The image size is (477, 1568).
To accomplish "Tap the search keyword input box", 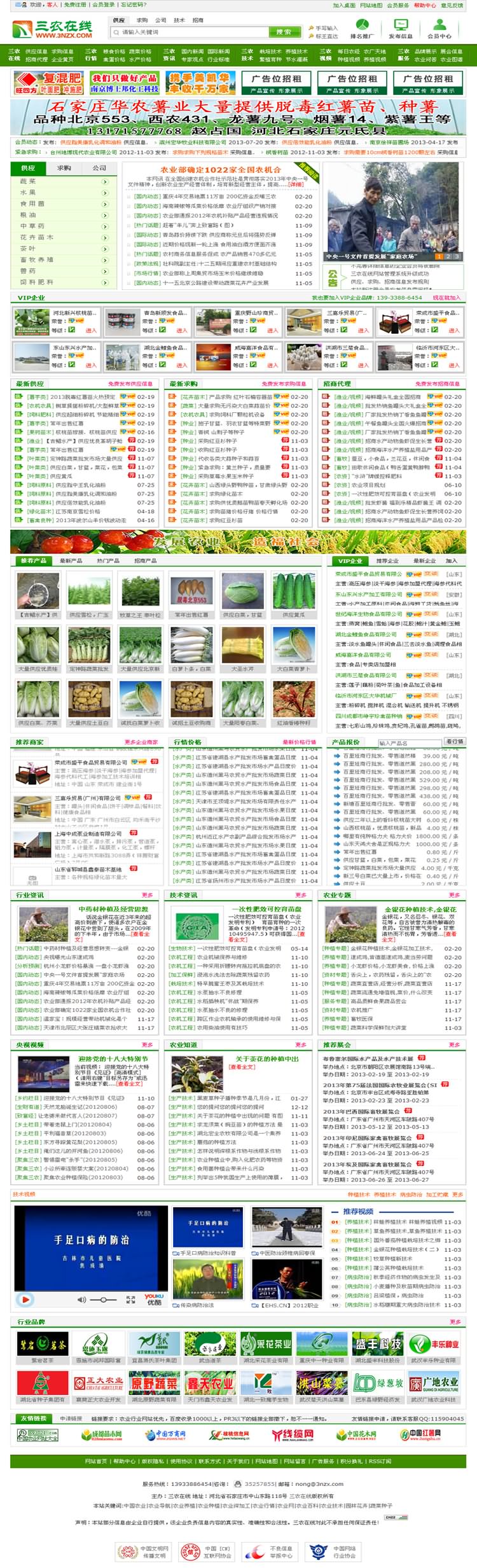I will pos(191,32).
